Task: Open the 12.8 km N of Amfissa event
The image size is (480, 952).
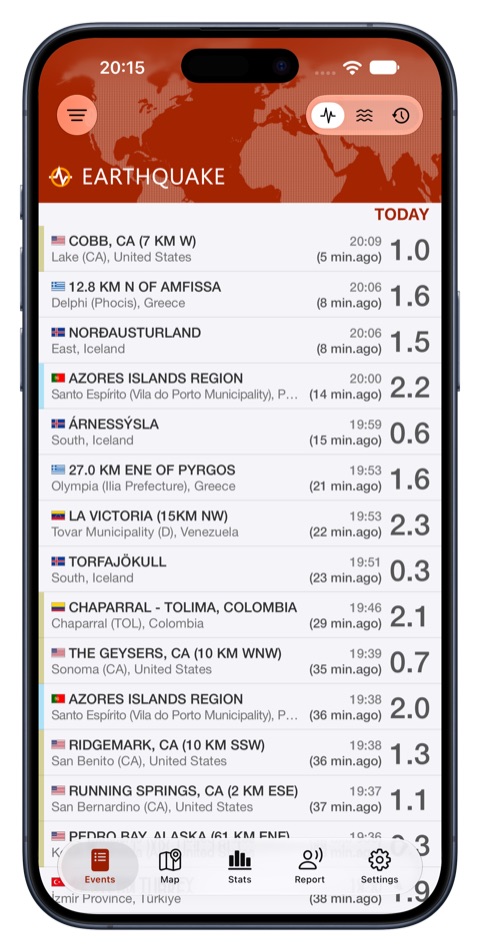Action: click(x=240, y=294)
